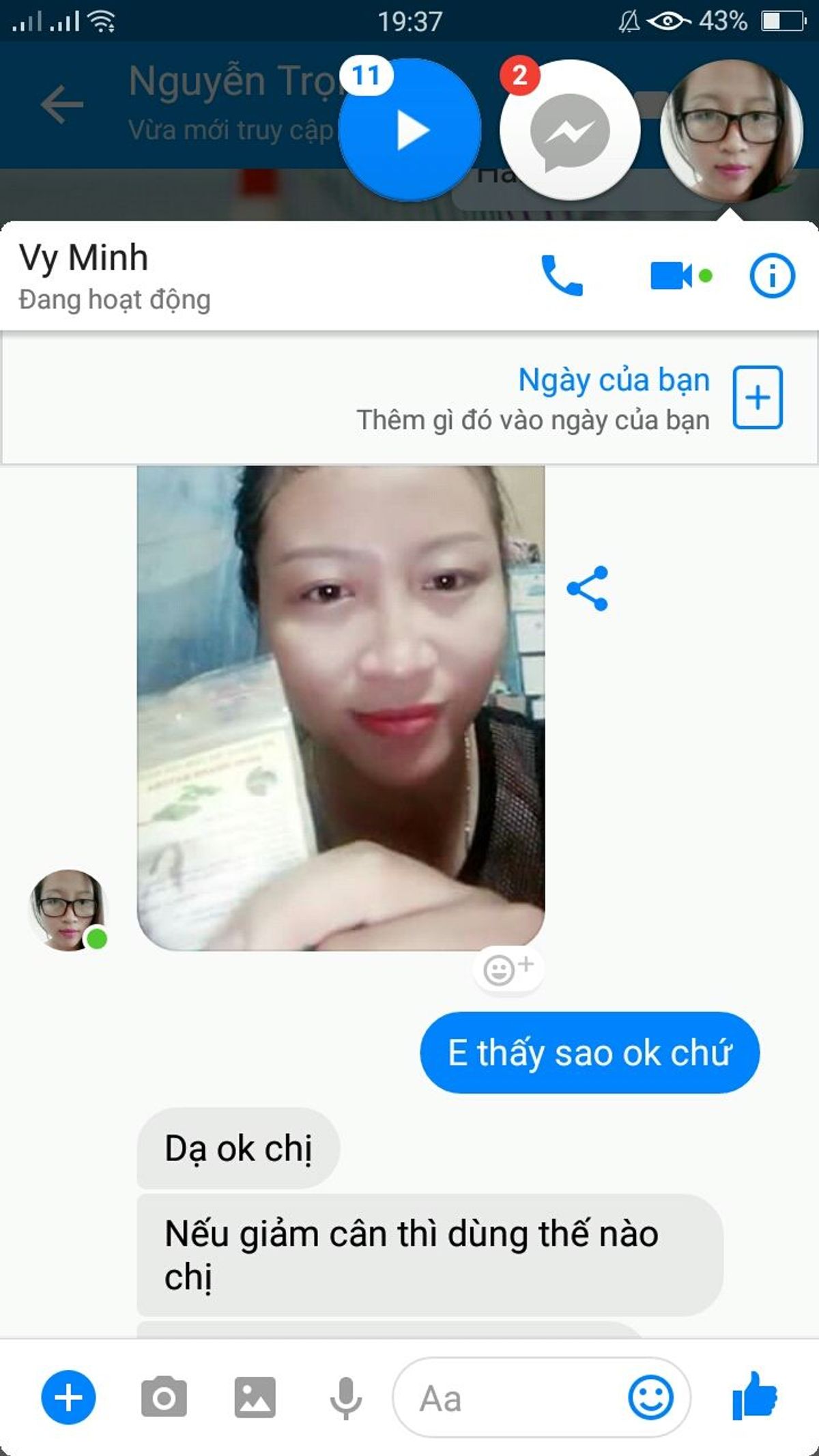Open the received photo full screen

click(341, 707)
